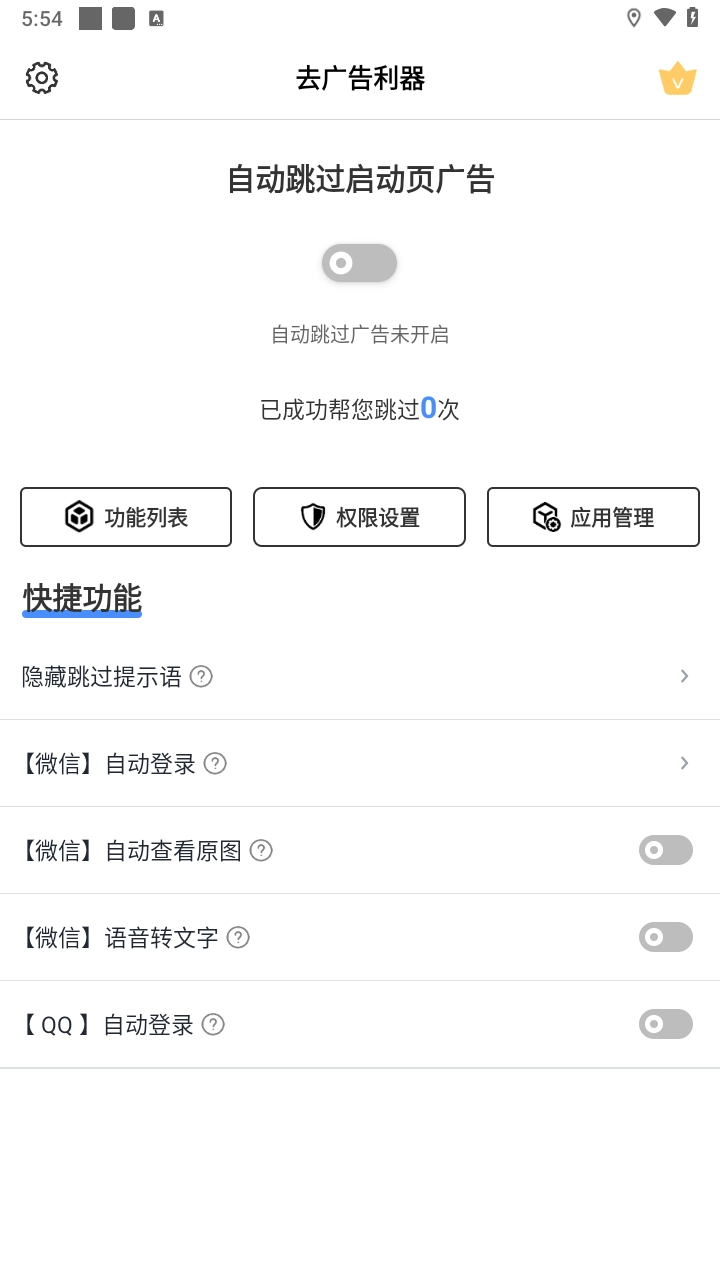The image size is (720, 1280).
Task: Enable the main 自动跳过启动页广告 toggle
Action: click(359, 263)
